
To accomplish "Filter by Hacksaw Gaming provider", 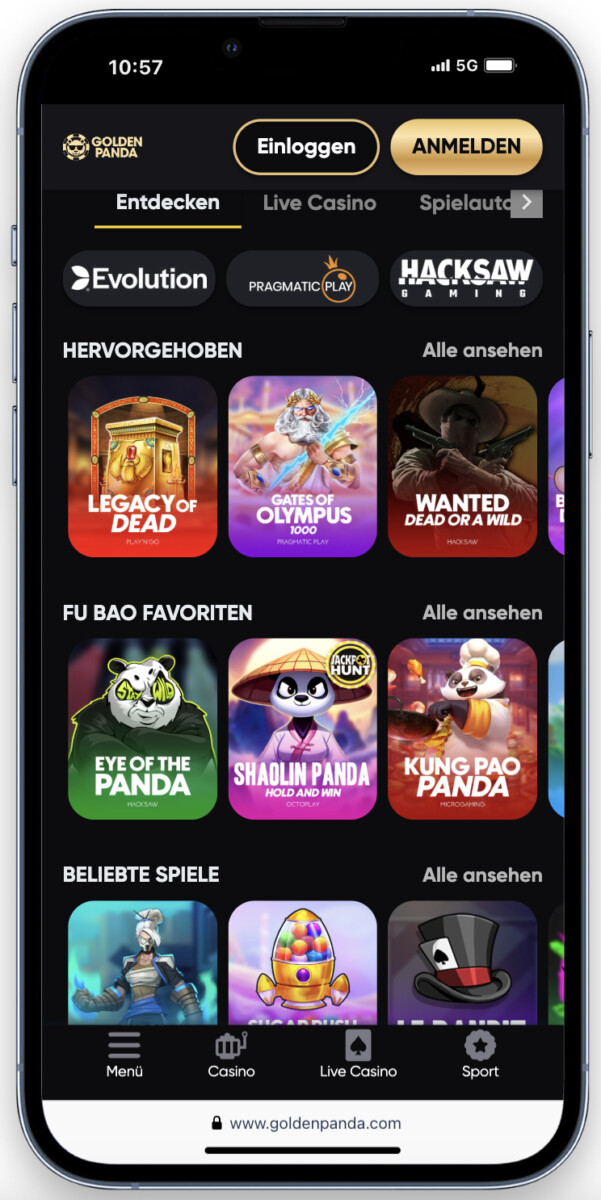I will coord(466,278).
